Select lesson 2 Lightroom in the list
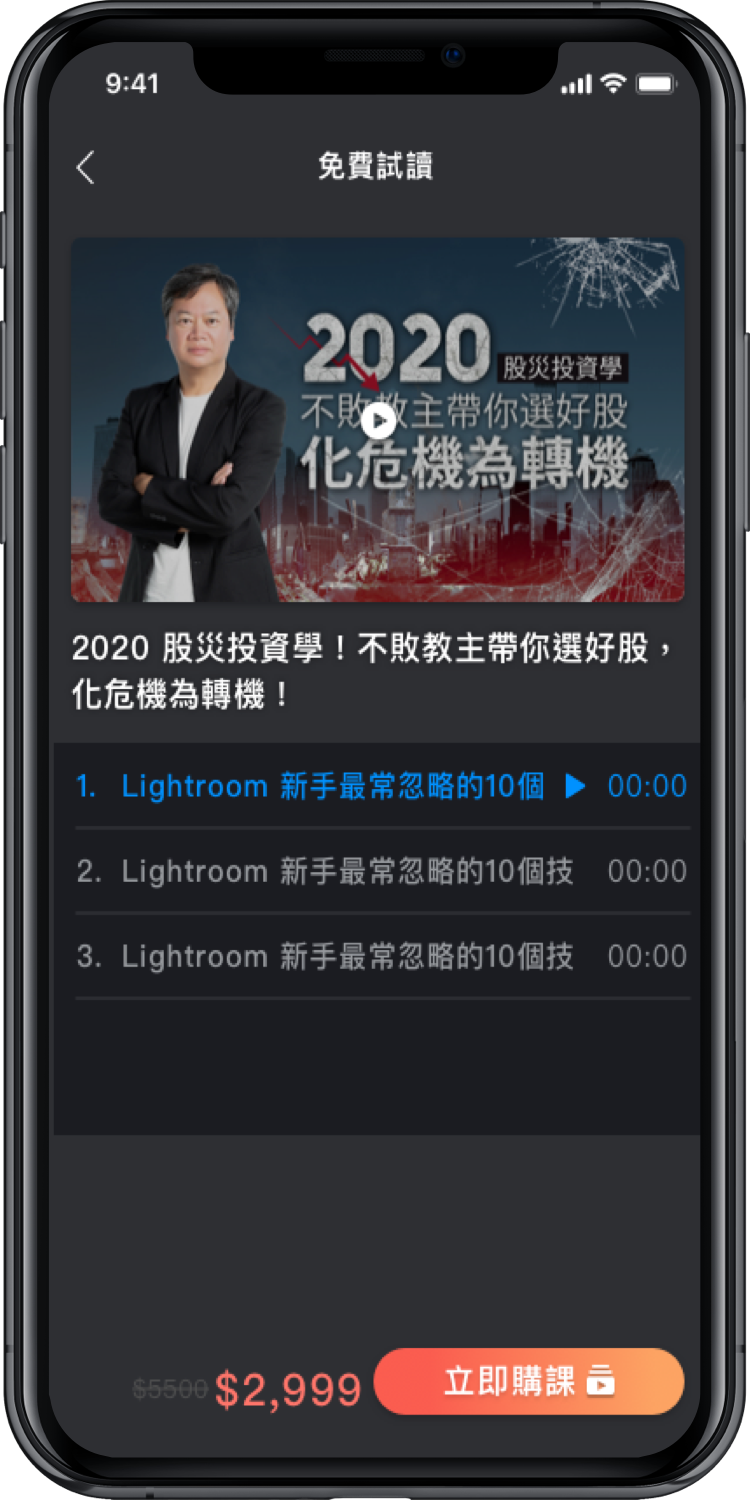This screenshot has width=750, height=1500. click(x=346, y=872)
